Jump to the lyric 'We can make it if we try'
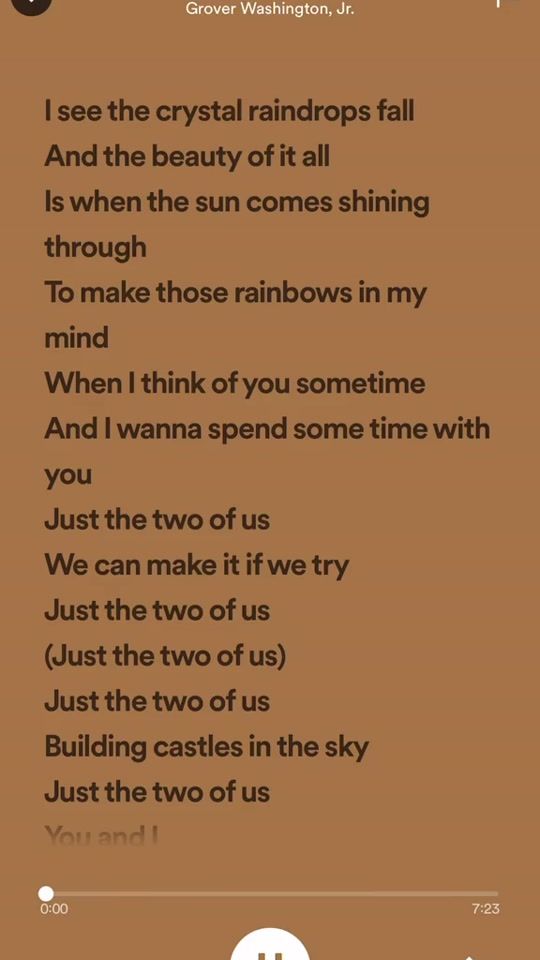 click(197, 565)
